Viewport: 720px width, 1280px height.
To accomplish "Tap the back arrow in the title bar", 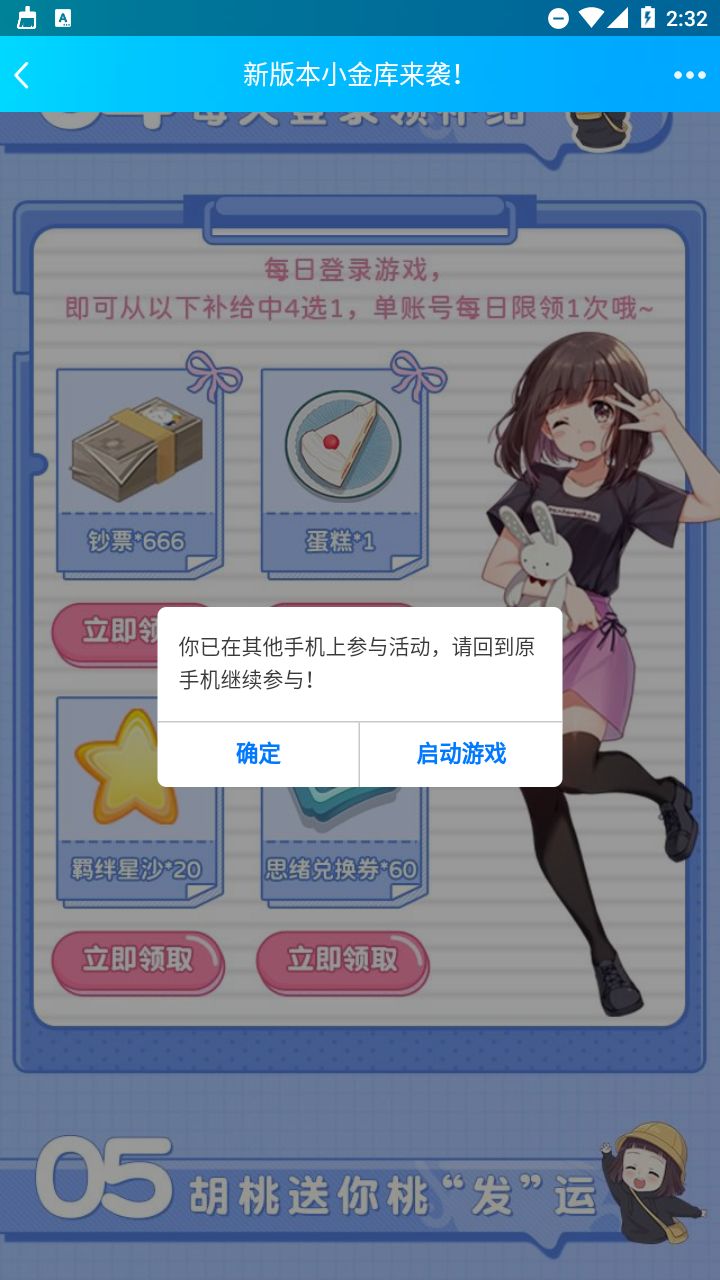I will click(22, 75).
